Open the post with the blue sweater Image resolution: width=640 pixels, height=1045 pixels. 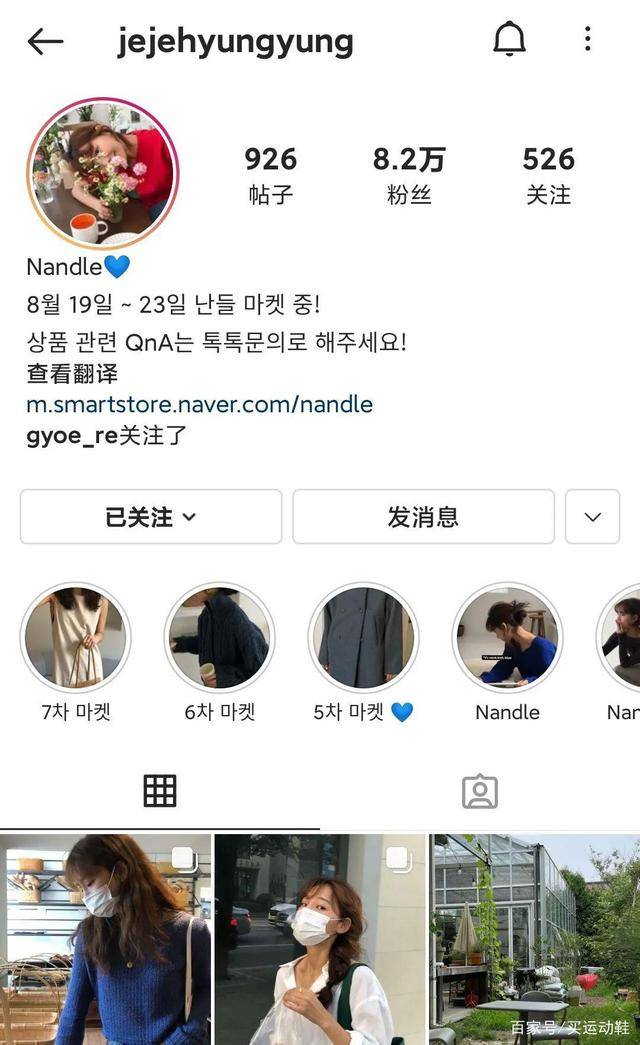click(x=105, y=940)
